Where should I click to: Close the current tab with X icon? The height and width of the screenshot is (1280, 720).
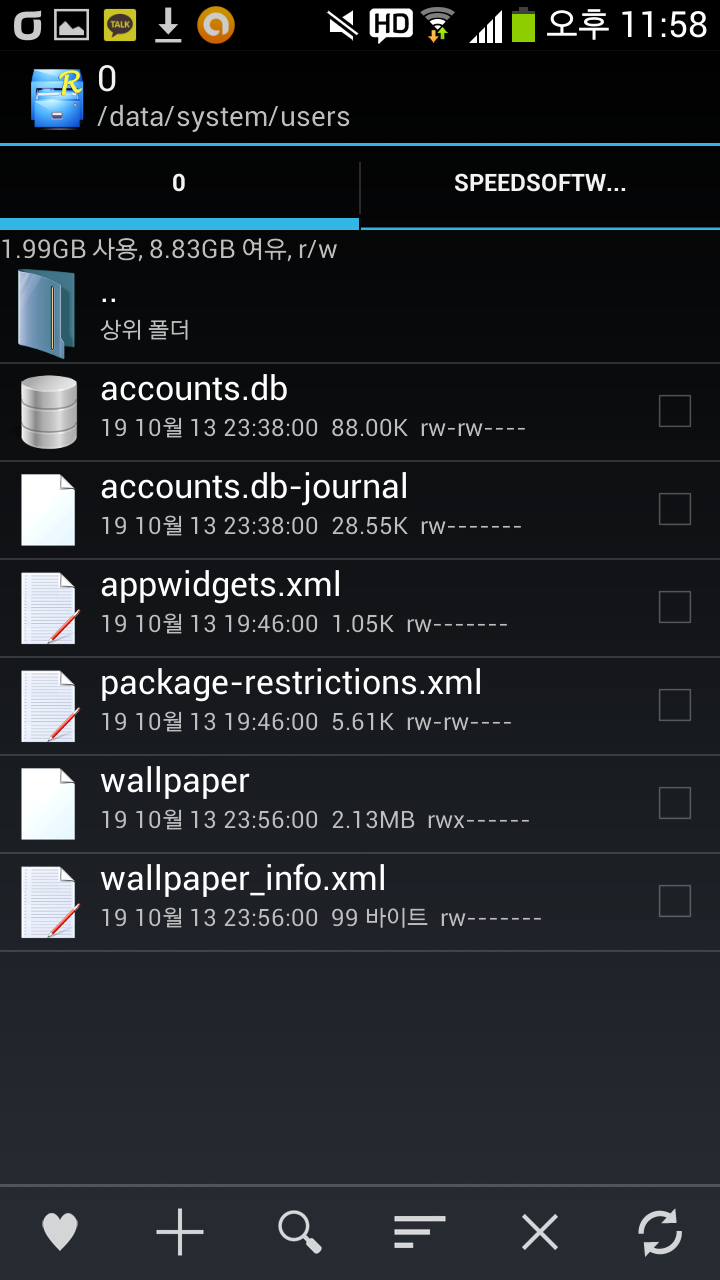tap(540, 1232)
